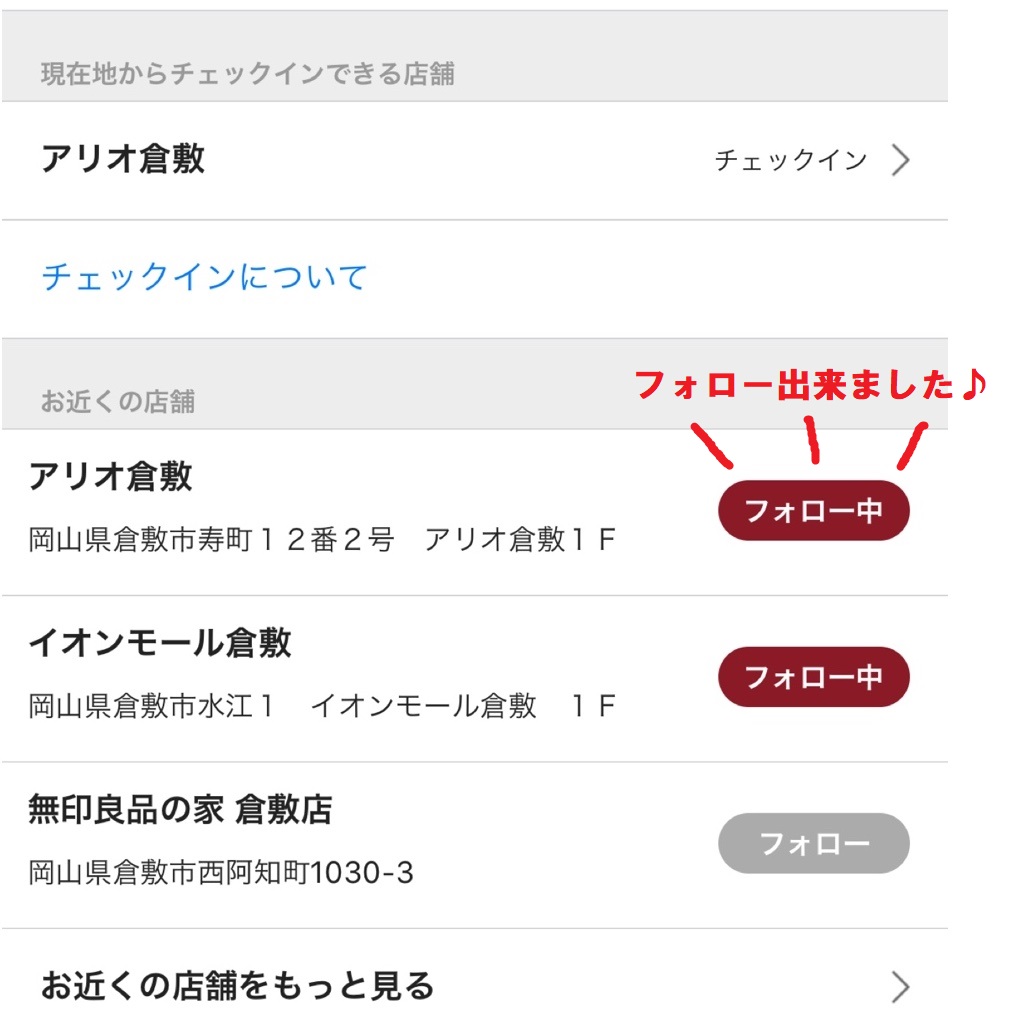Unfollow イオンモール倉敷 via フォロー中 button
Viewport: 1016px width, 1016px height.
813,677
